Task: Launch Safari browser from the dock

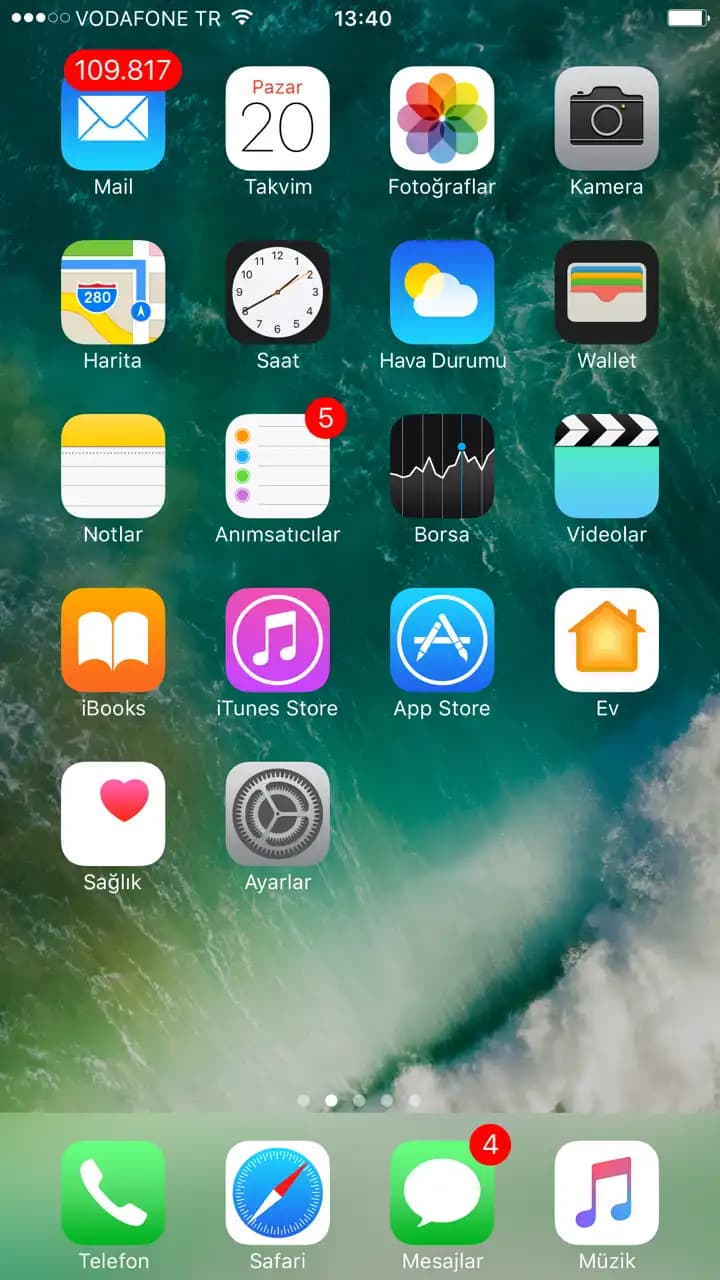Action: [277, 1193]
